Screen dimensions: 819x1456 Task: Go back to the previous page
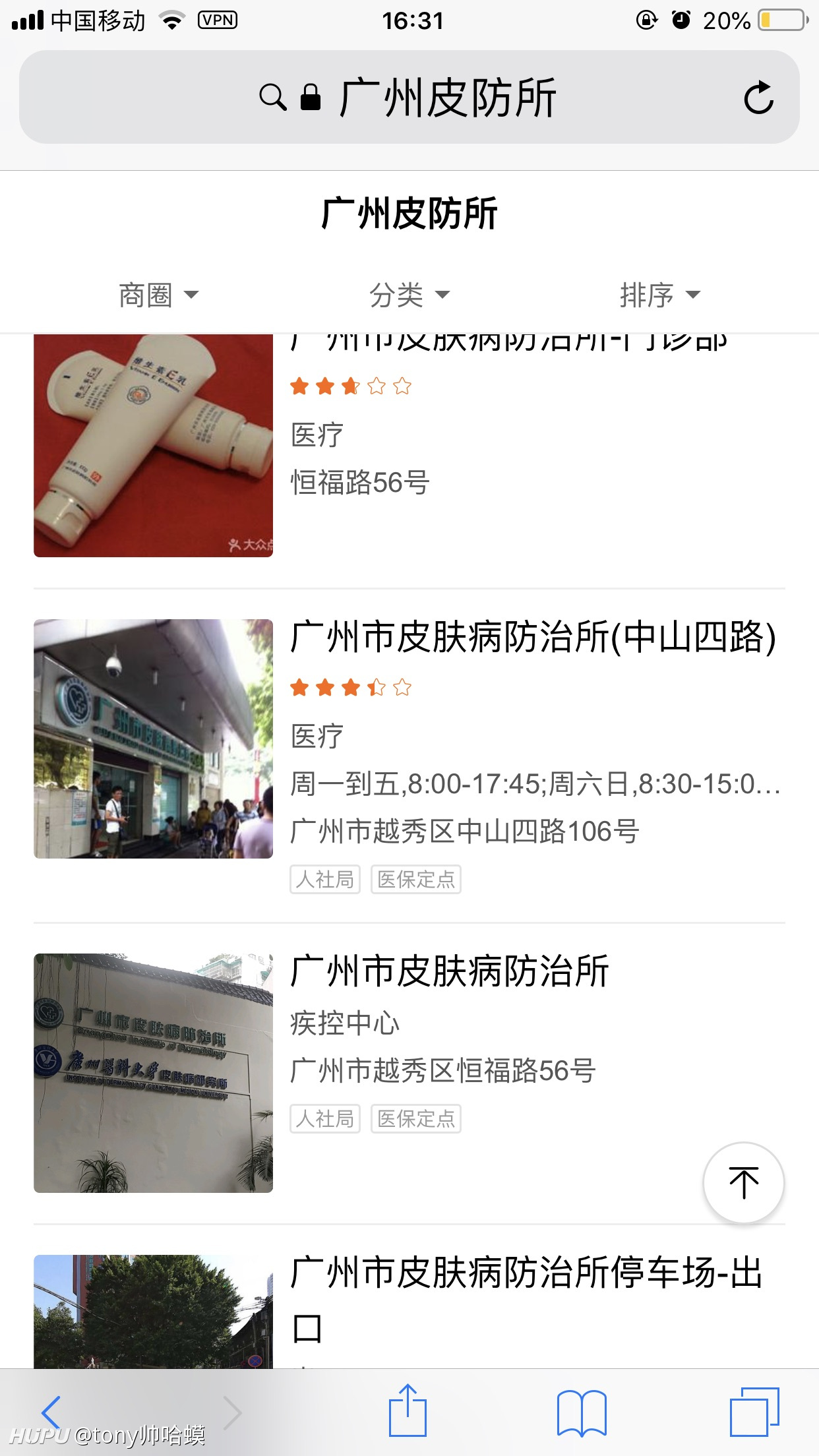(x=51, y=1412)
